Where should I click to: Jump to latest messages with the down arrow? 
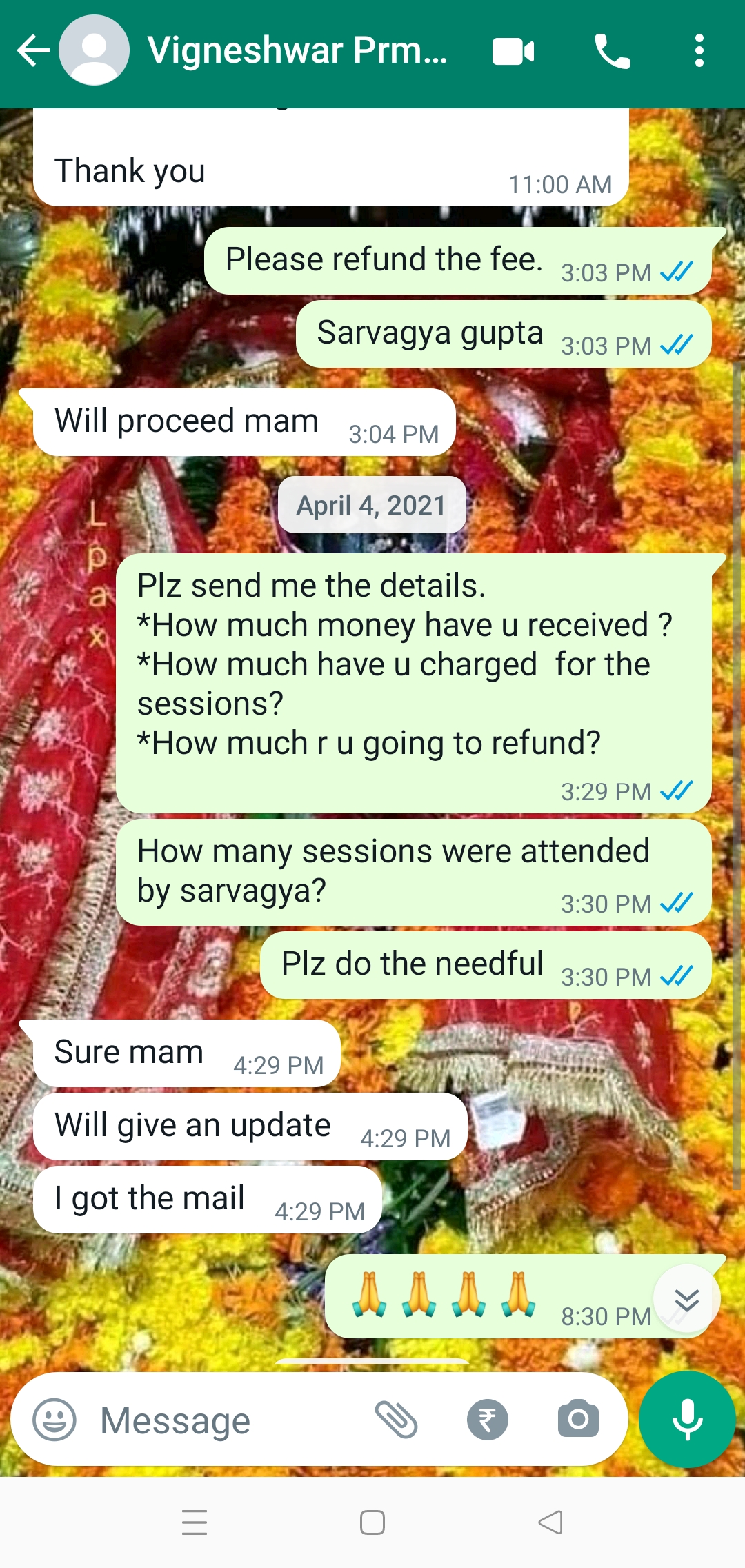(686, 1300)
